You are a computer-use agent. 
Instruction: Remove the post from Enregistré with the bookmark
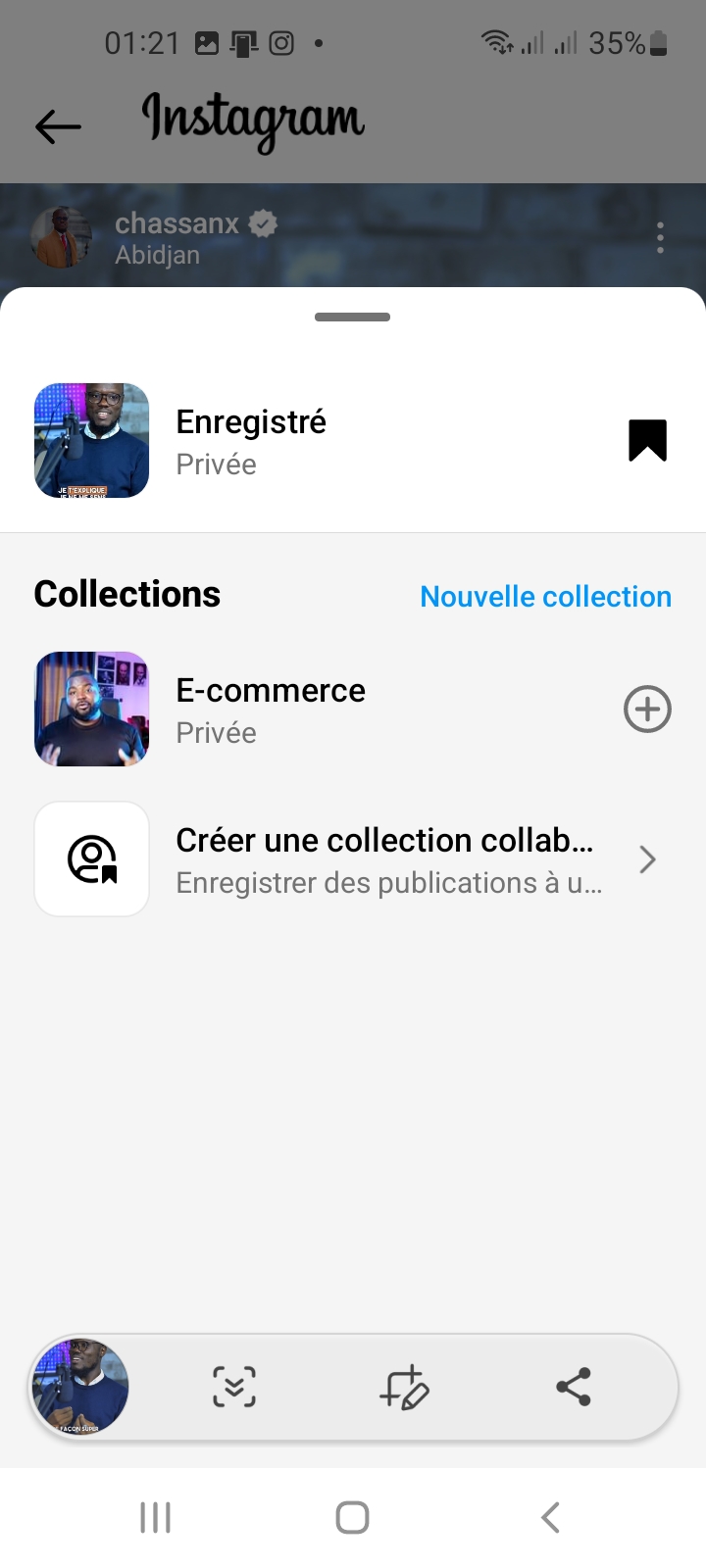coord(647,440)
